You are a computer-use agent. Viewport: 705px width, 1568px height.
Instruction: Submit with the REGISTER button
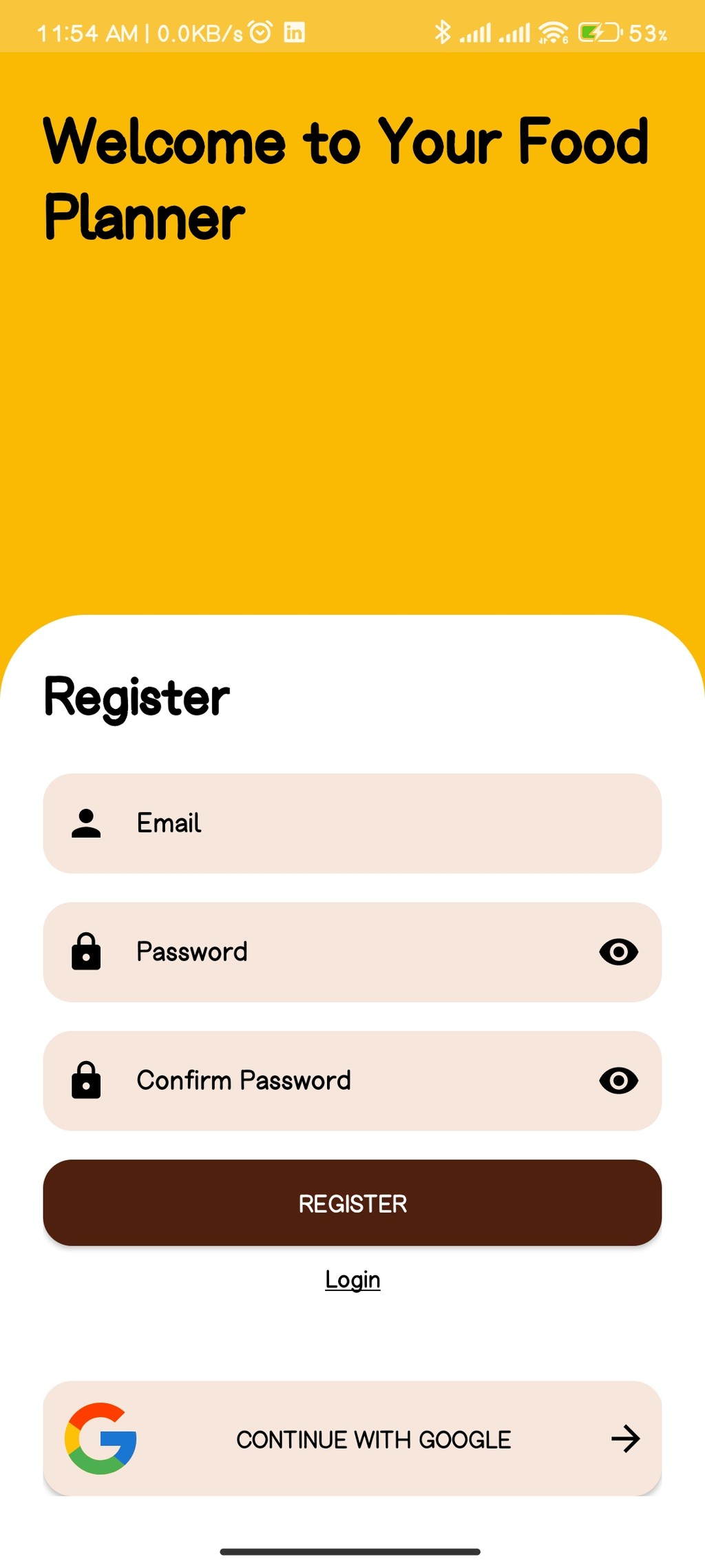352,1203
